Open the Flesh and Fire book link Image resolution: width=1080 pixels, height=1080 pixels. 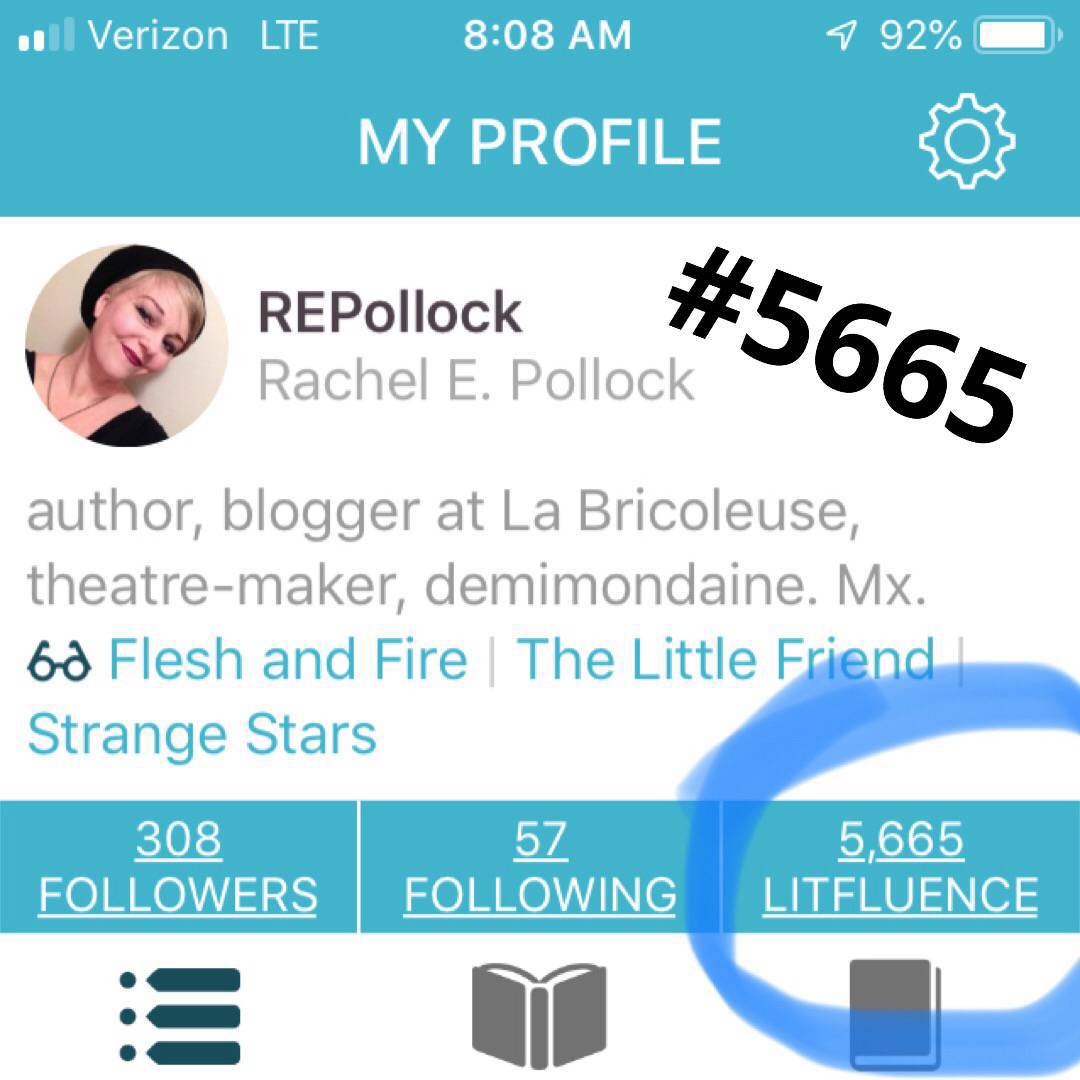(x=287, y=660)
